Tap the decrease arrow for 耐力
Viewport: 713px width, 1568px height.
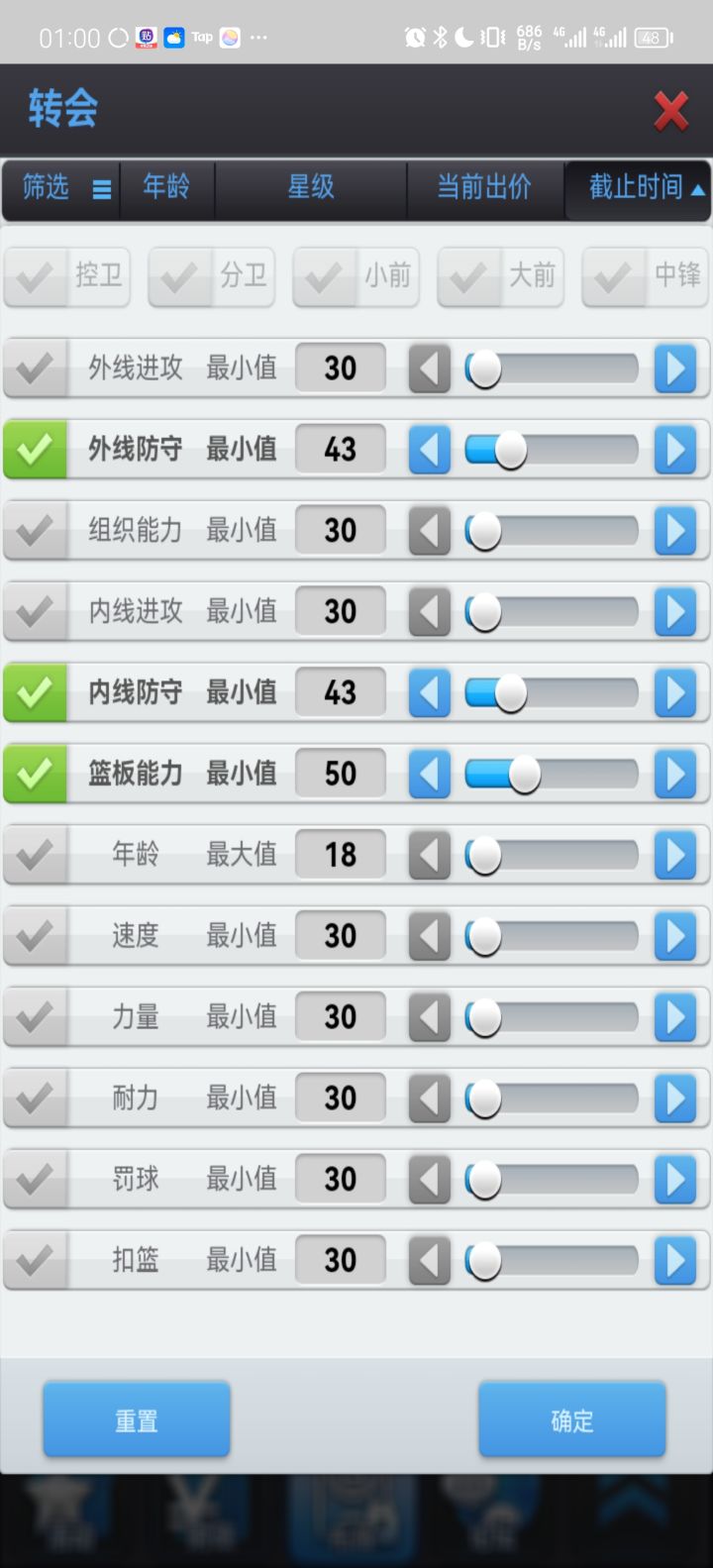(x=429, y=1097)
